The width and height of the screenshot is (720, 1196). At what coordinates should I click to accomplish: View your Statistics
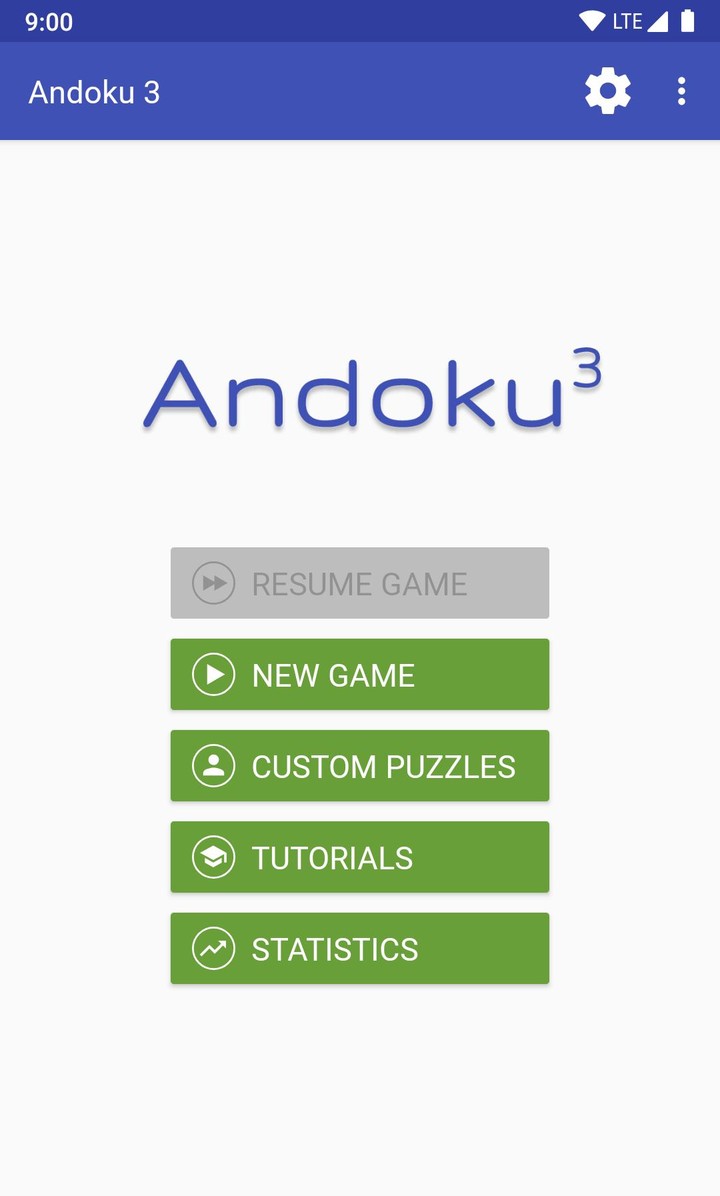pos(360,948)
